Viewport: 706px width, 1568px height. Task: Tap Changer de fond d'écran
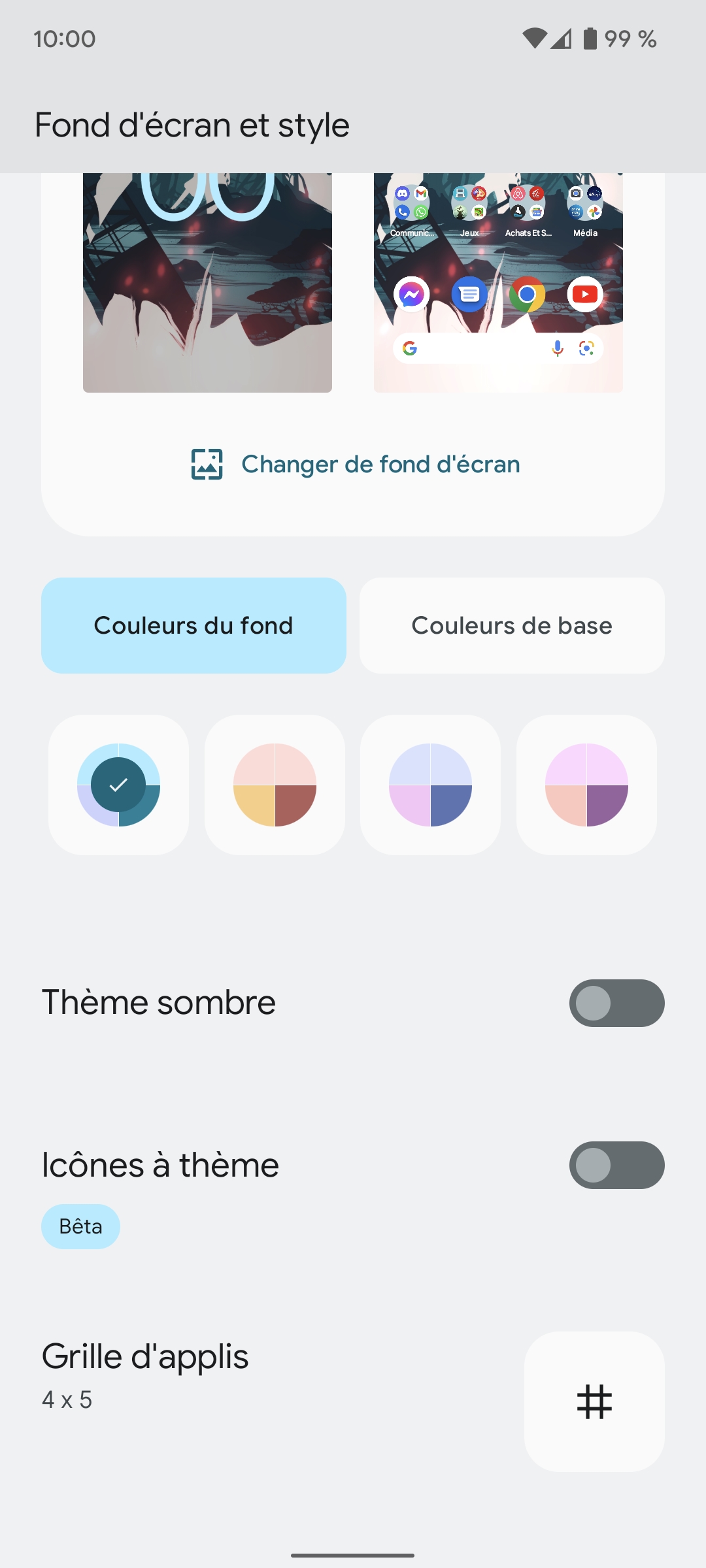click(x=355, y=465)
